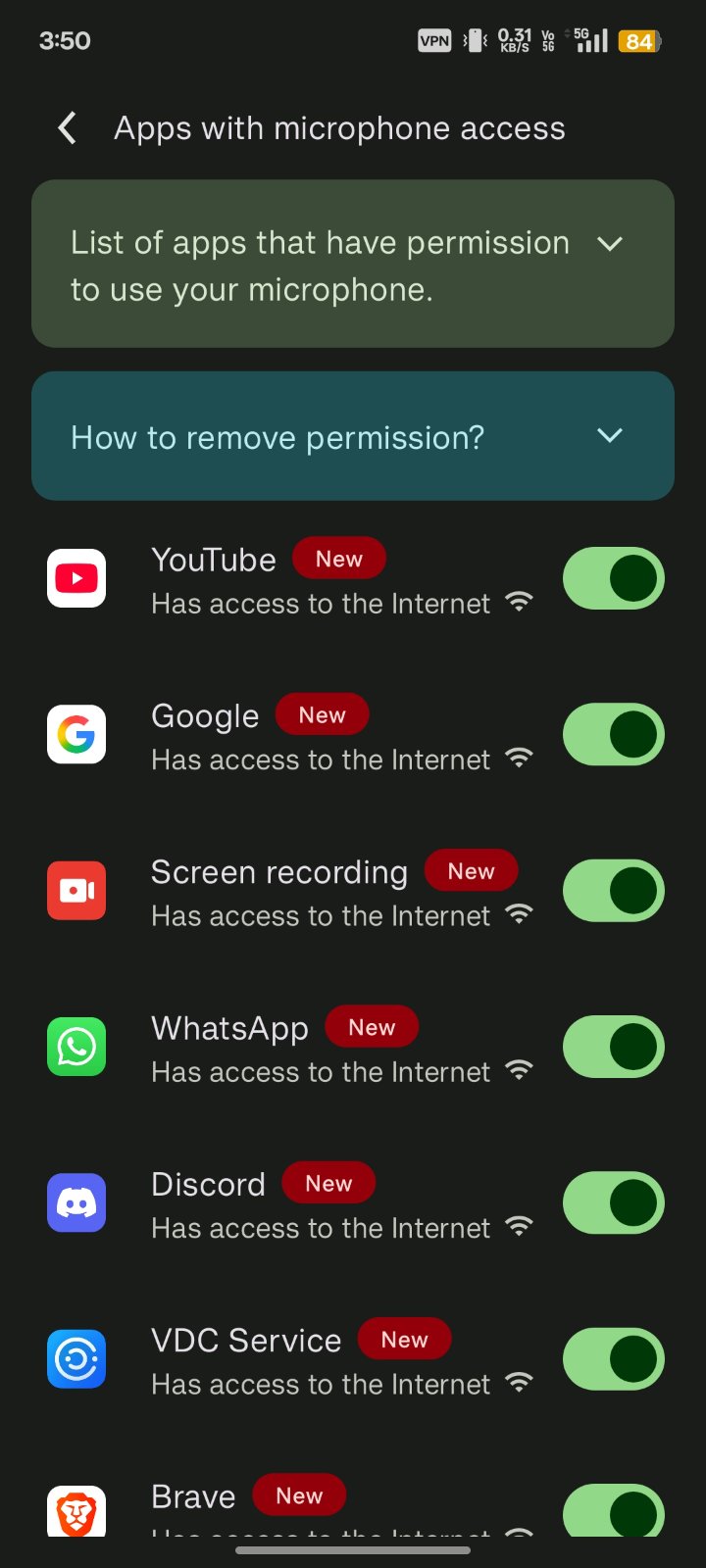Image resolution: width=706 pixels, height=1568 pixels.
Task: Disable microphone access for YouTube
Action: click(x=614, y=578)
